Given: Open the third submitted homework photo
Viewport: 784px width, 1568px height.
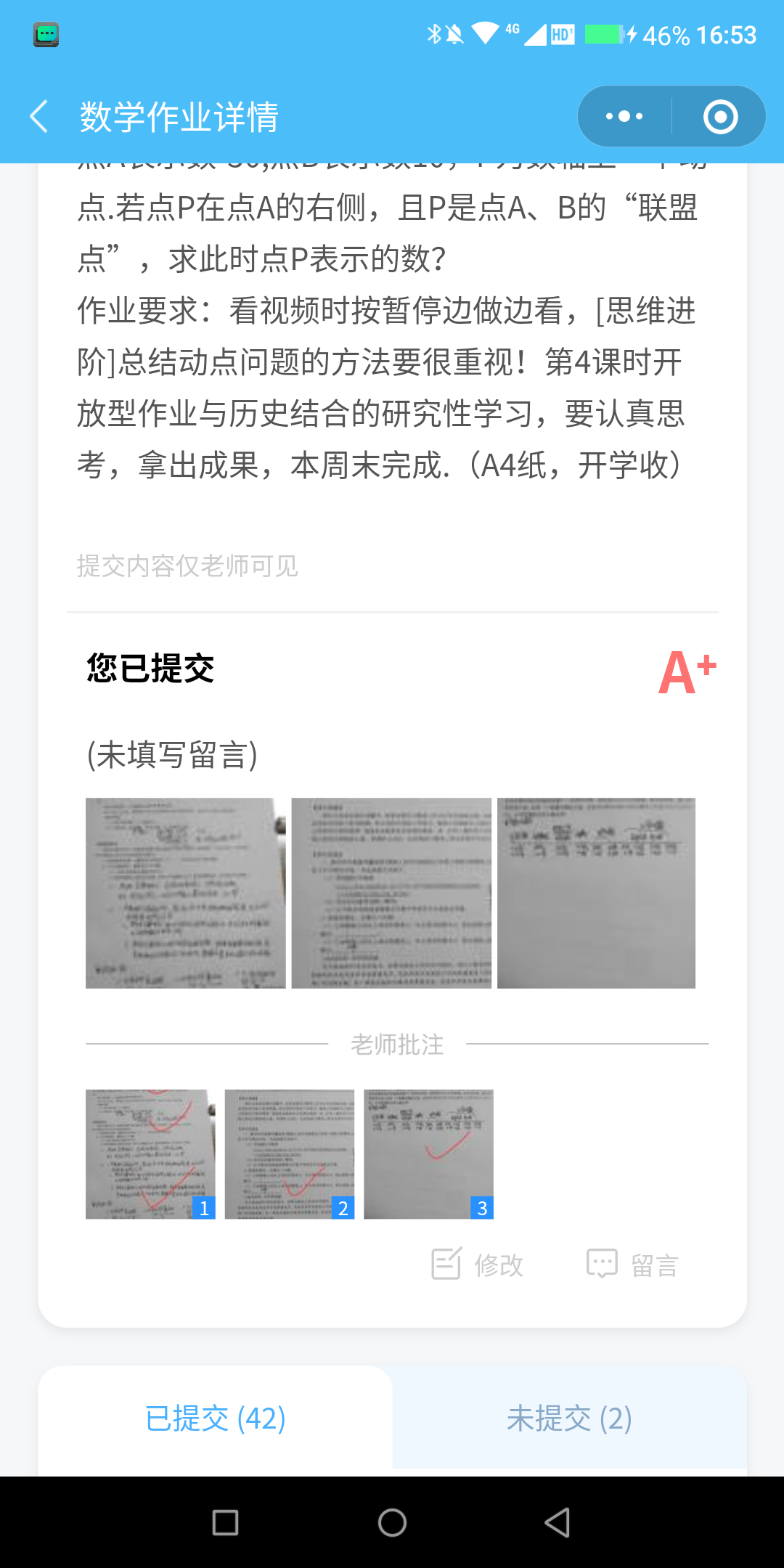Looking at the screenshot, I should 596,893.
